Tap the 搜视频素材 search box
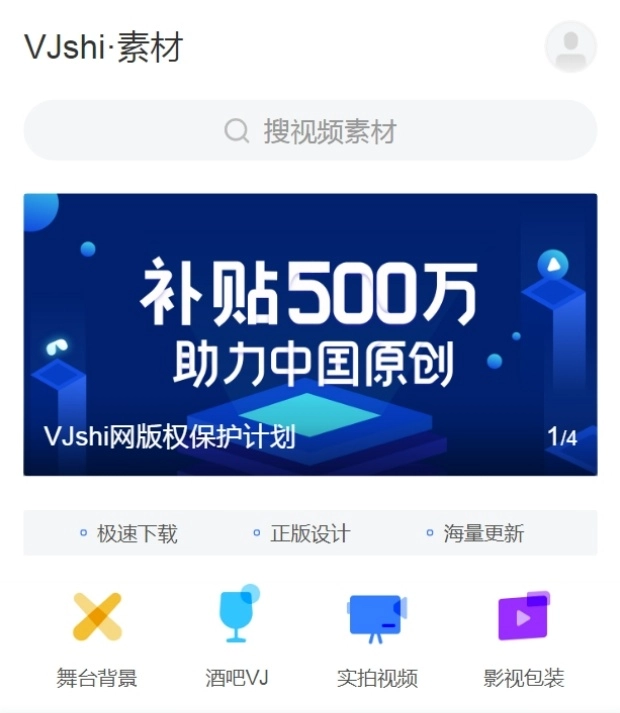Viewport: 620px width, 713px height. coord(310,131)
